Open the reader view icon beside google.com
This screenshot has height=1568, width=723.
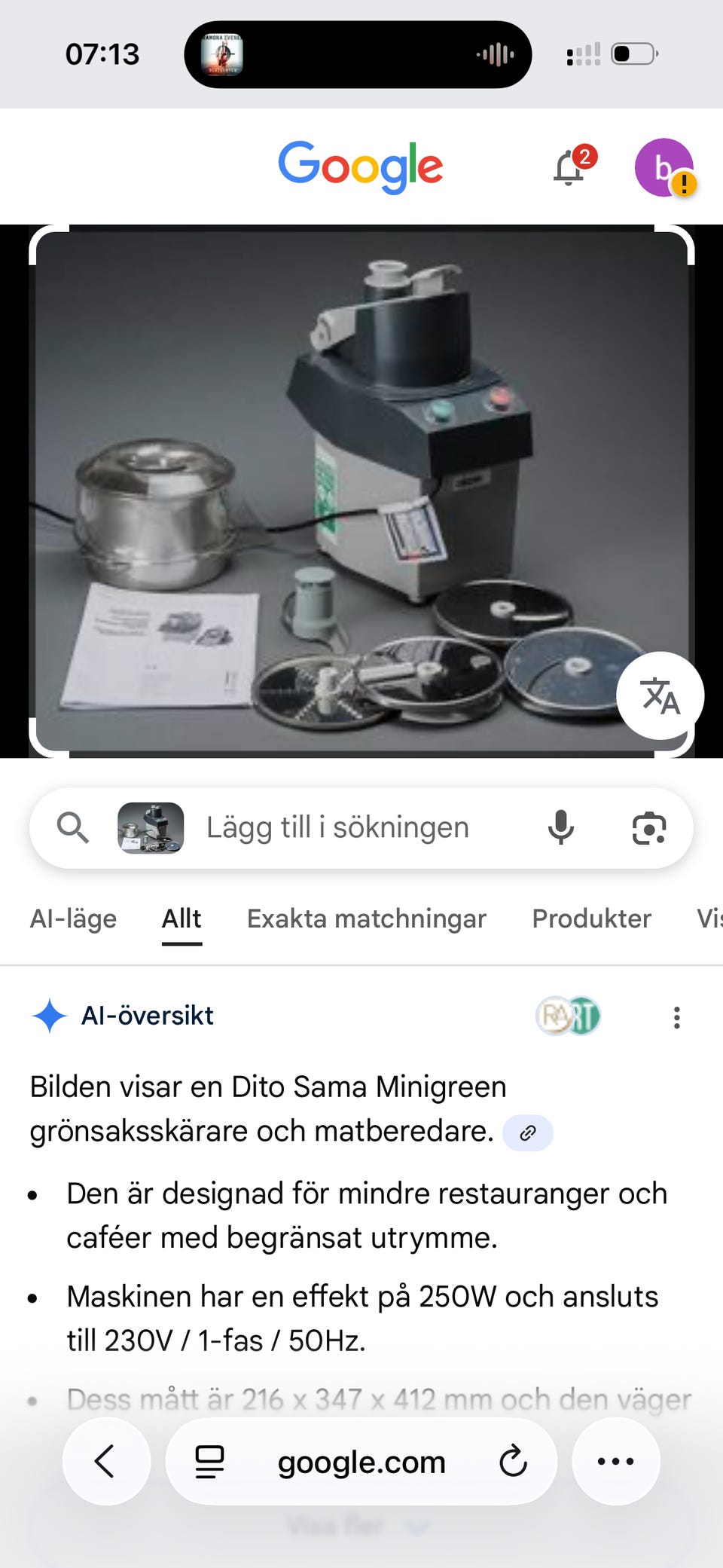(x=209, y=1461)
